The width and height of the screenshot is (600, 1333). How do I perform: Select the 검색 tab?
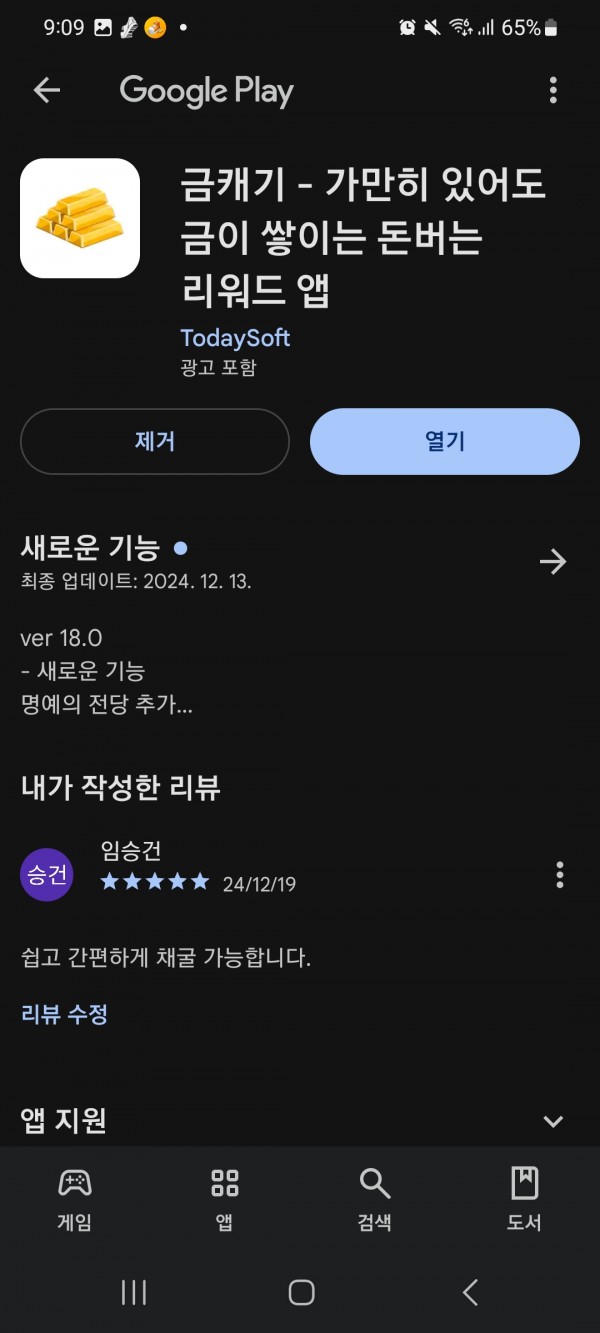tap(375, 1198)
